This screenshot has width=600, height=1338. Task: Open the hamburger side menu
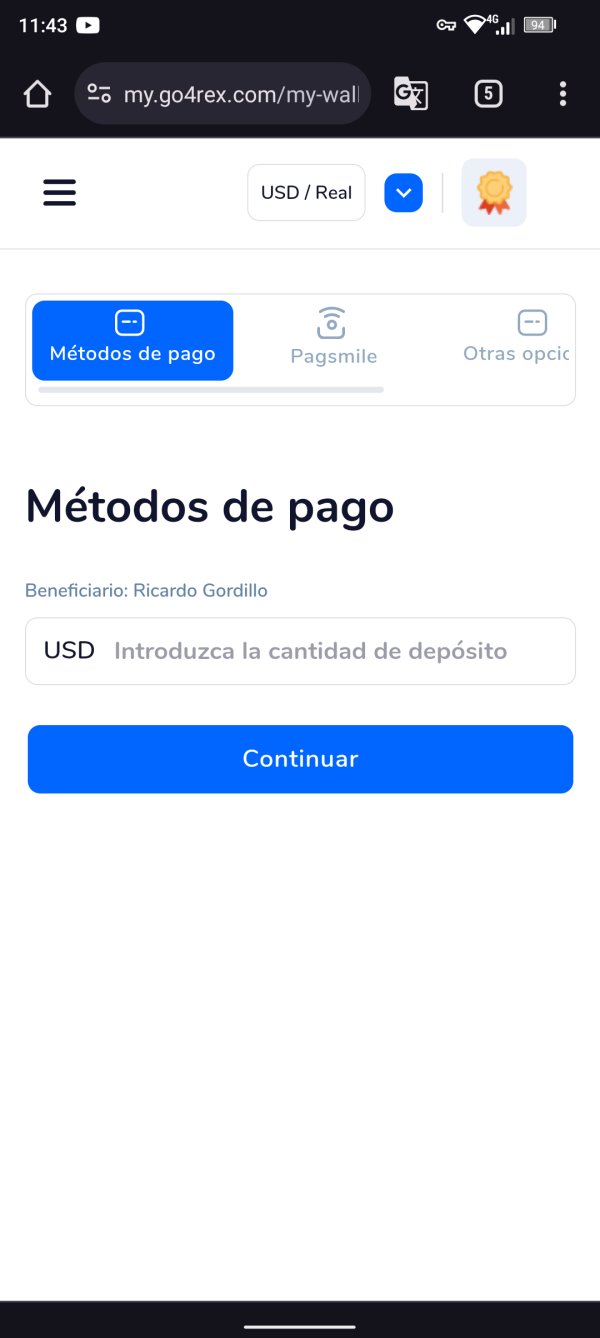pos(60,192)
